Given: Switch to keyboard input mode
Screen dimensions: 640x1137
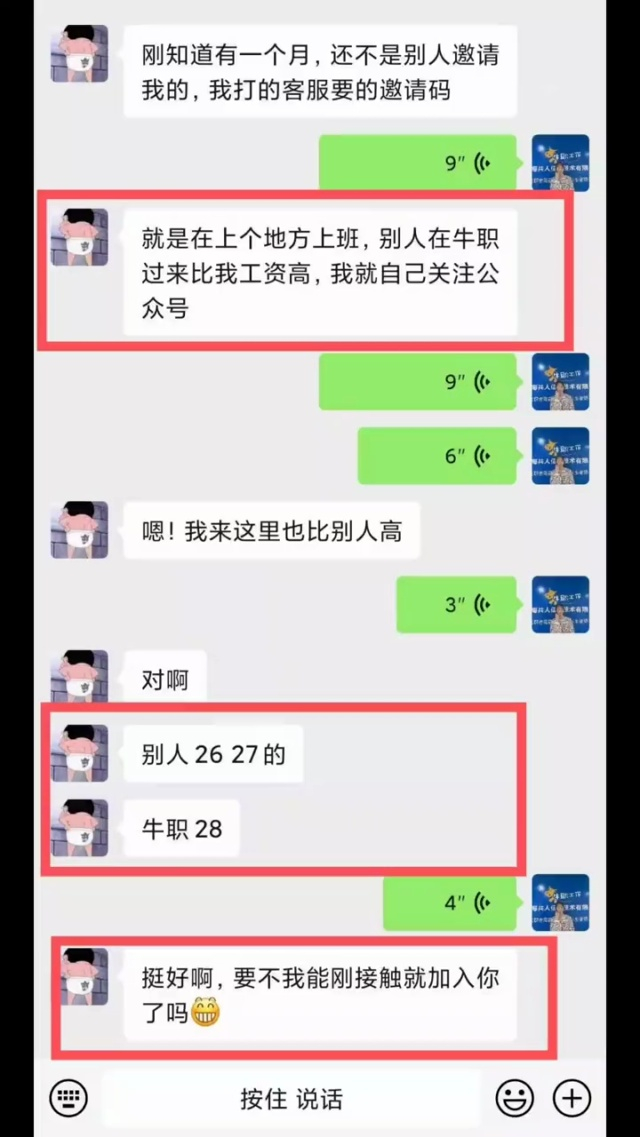Looking at the screenshot, I should (x=69, y=1098).
